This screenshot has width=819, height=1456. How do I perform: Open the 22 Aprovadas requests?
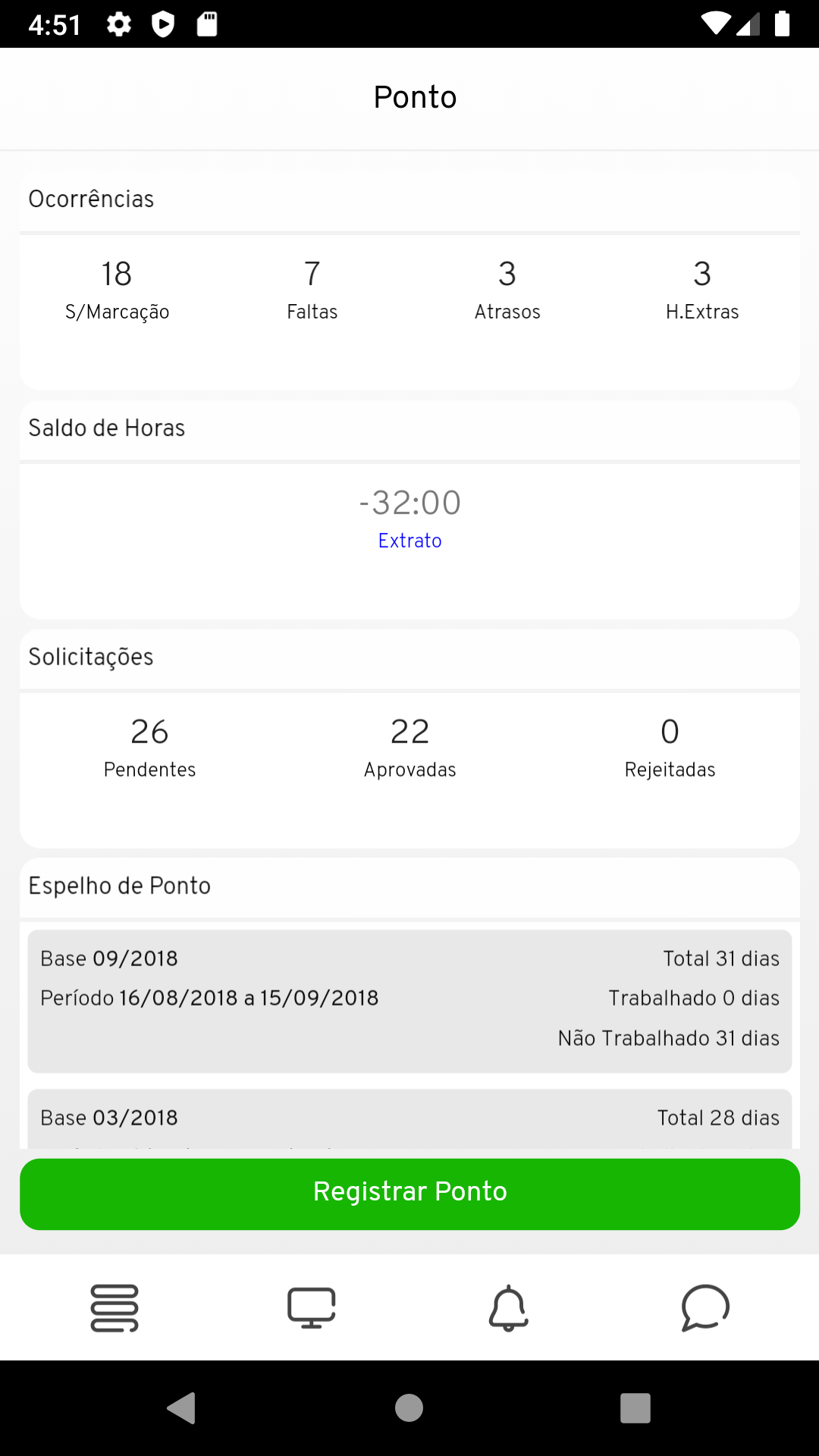click(409, 748)
